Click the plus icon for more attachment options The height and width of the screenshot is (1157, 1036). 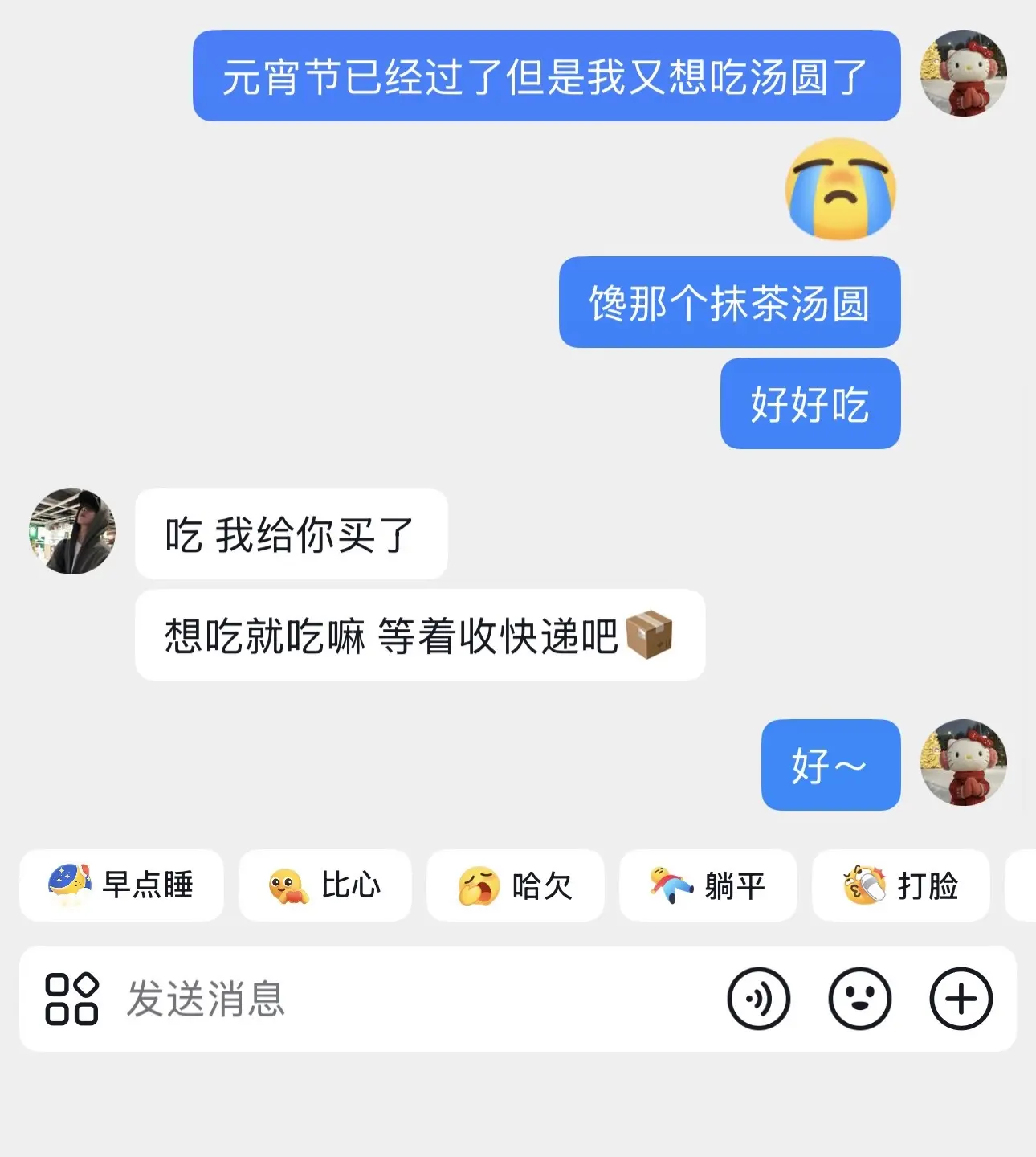[961, 997]
